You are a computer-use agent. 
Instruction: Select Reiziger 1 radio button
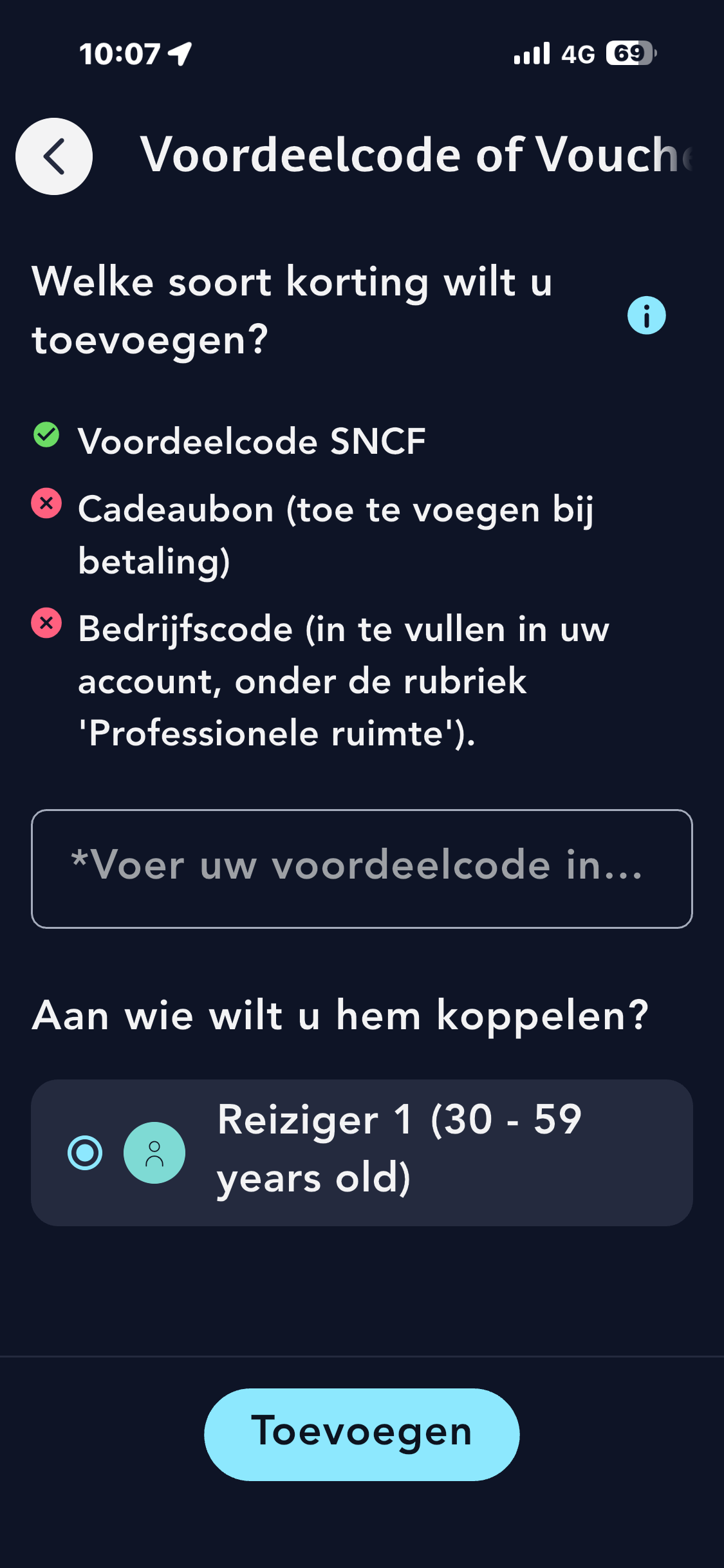coord(85,1153)
